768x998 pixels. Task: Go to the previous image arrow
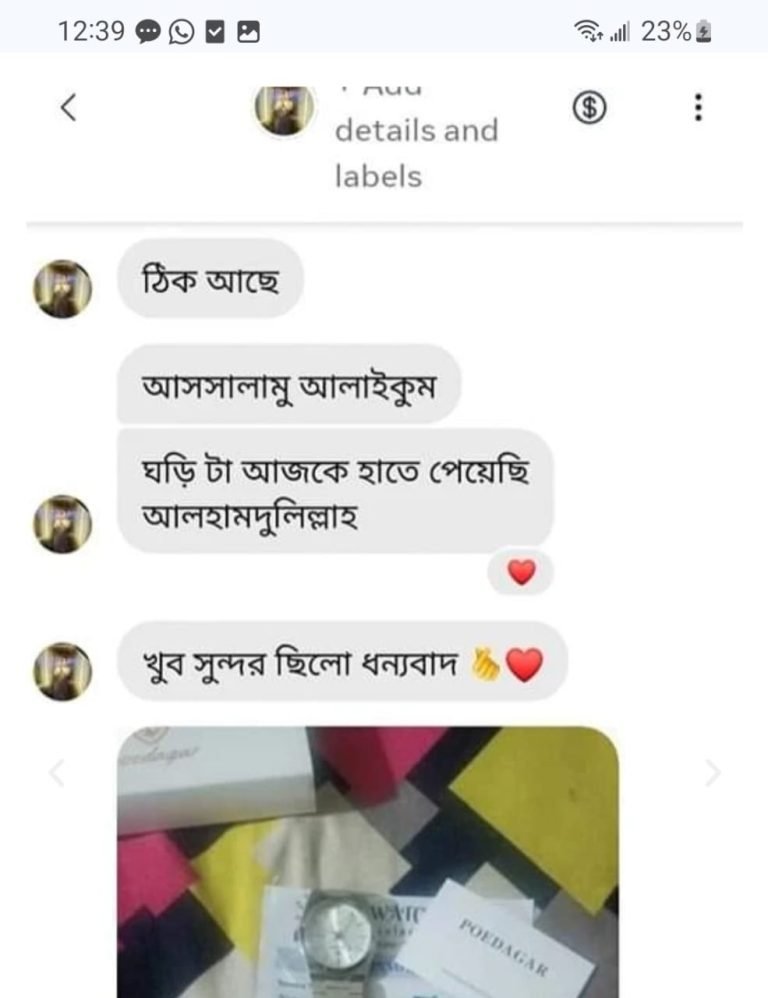click(57, 772)
